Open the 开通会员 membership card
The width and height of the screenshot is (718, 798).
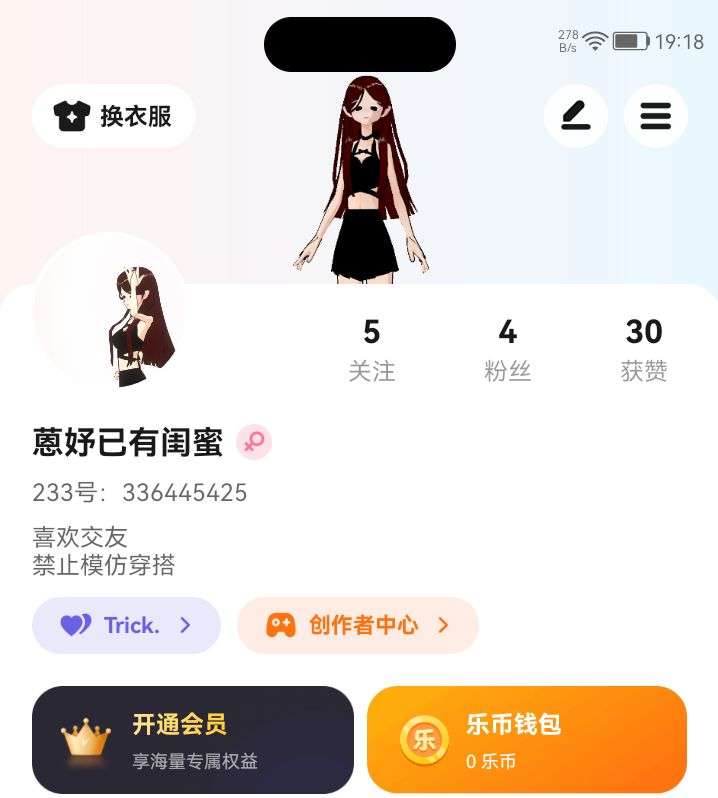(x=193, y=740)
